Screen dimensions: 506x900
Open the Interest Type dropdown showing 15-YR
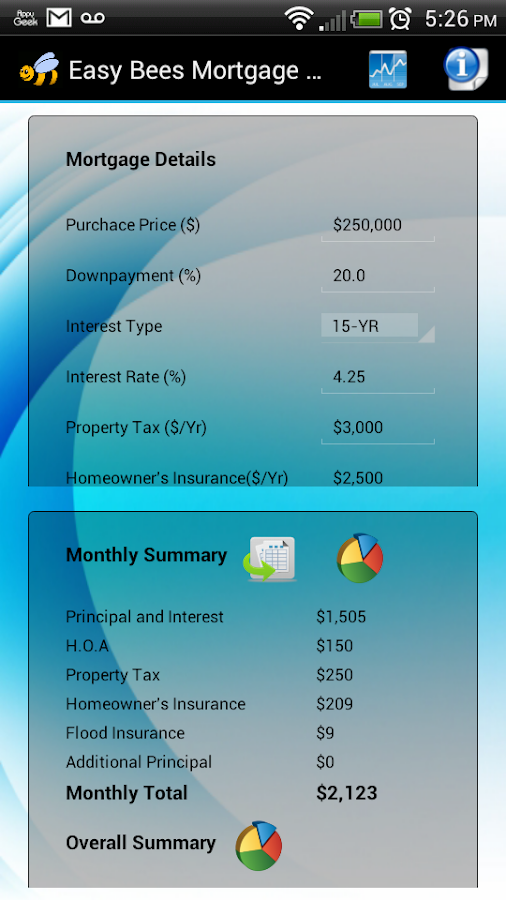point(377,327)
